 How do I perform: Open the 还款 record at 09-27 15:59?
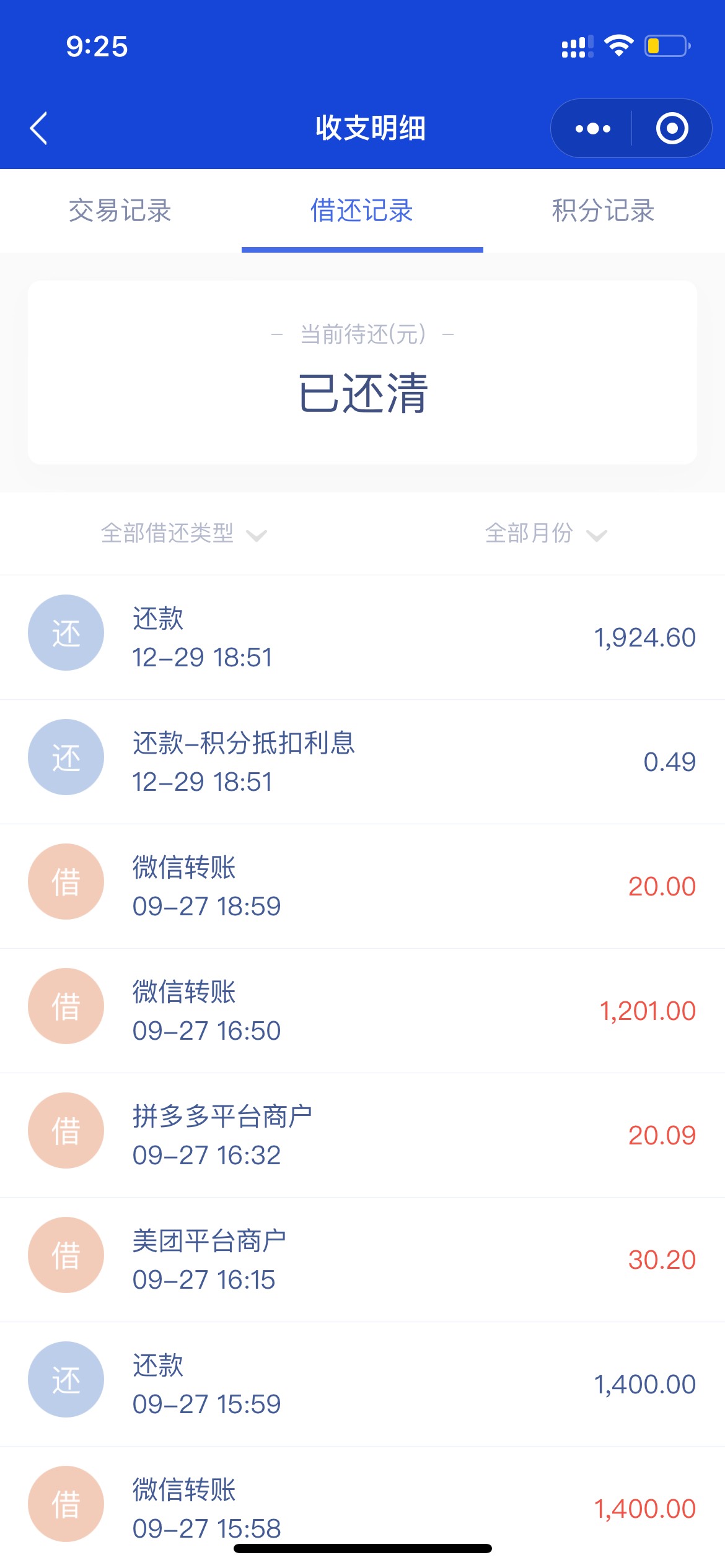coord(362,1384)
